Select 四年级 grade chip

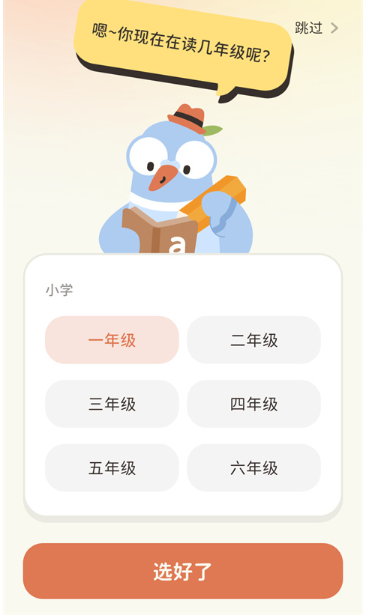point(254,404)
